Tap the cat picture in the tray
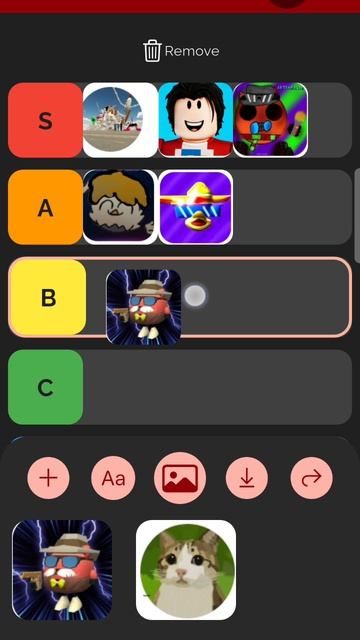This screenshot has width=360, height=640. [186, 570]
